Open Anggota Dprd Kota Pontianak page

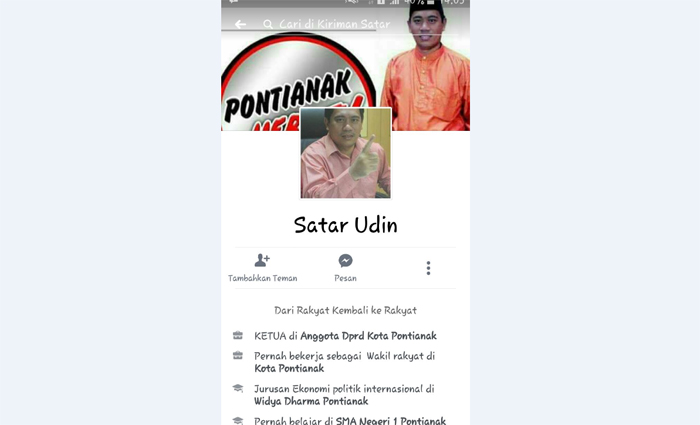[x=368, y=336]
